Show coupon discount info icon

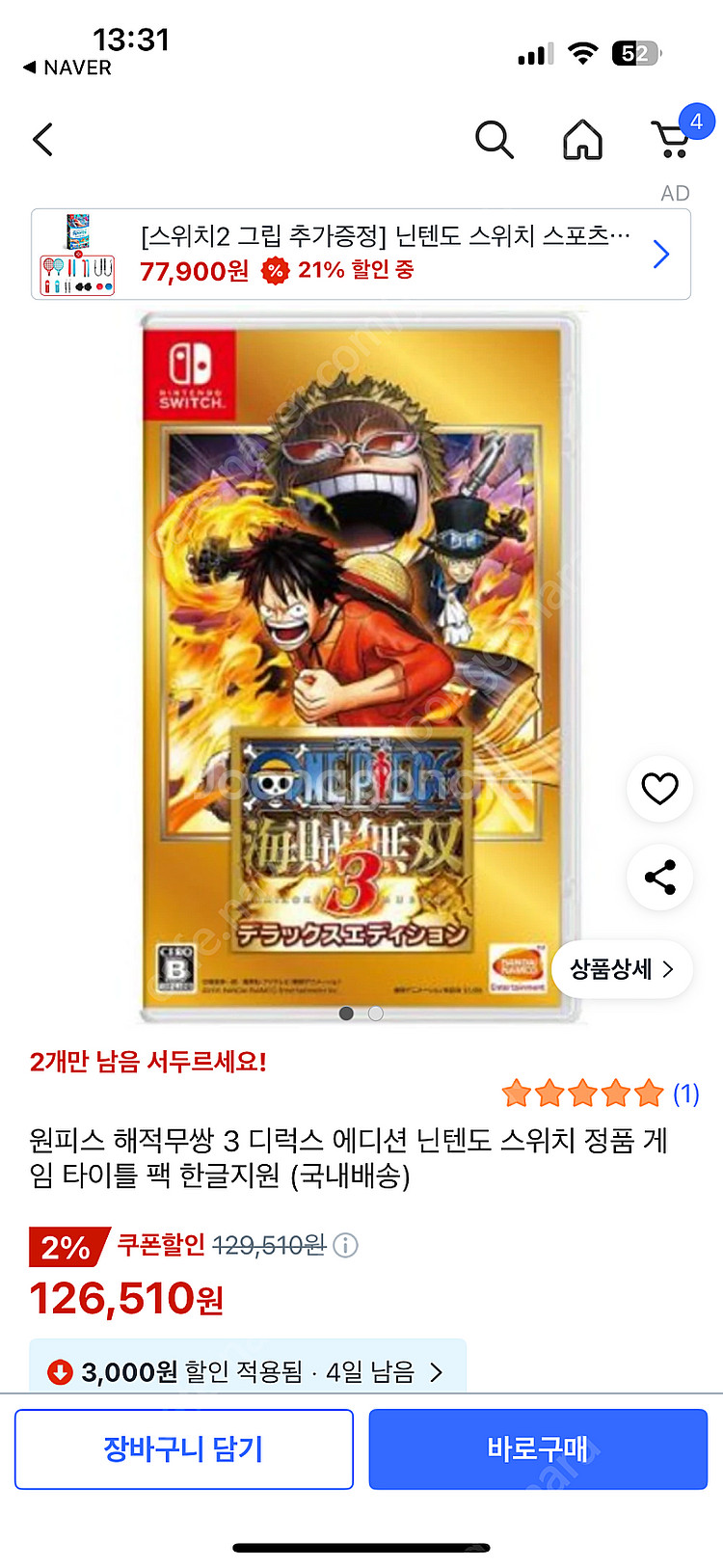tap(345, 1246)
